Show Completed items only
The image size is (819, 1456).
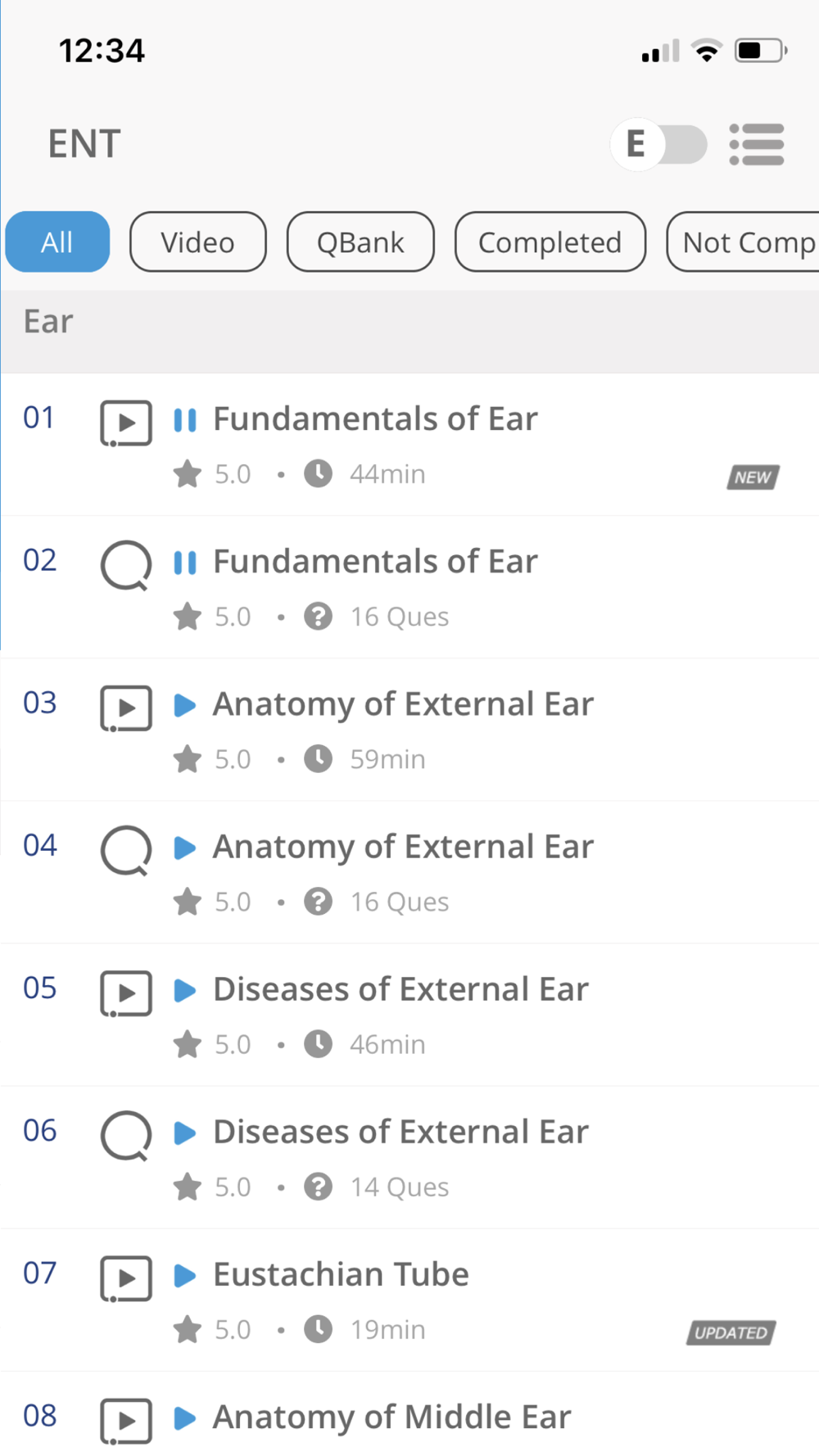[x=550, y=242]
